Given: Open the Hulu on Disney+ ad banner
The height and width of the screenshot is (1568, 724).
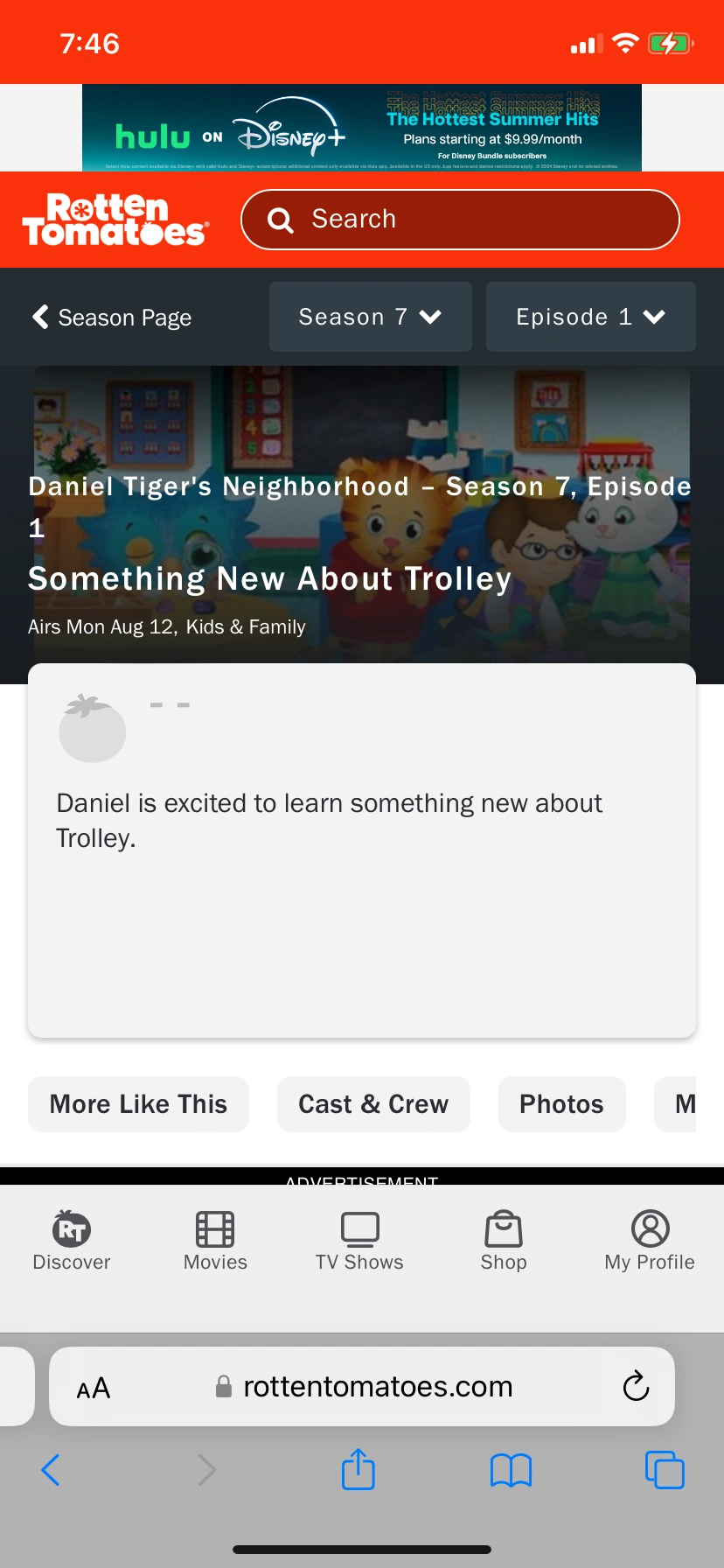Looking at the screenshot, I should (362, 128).
